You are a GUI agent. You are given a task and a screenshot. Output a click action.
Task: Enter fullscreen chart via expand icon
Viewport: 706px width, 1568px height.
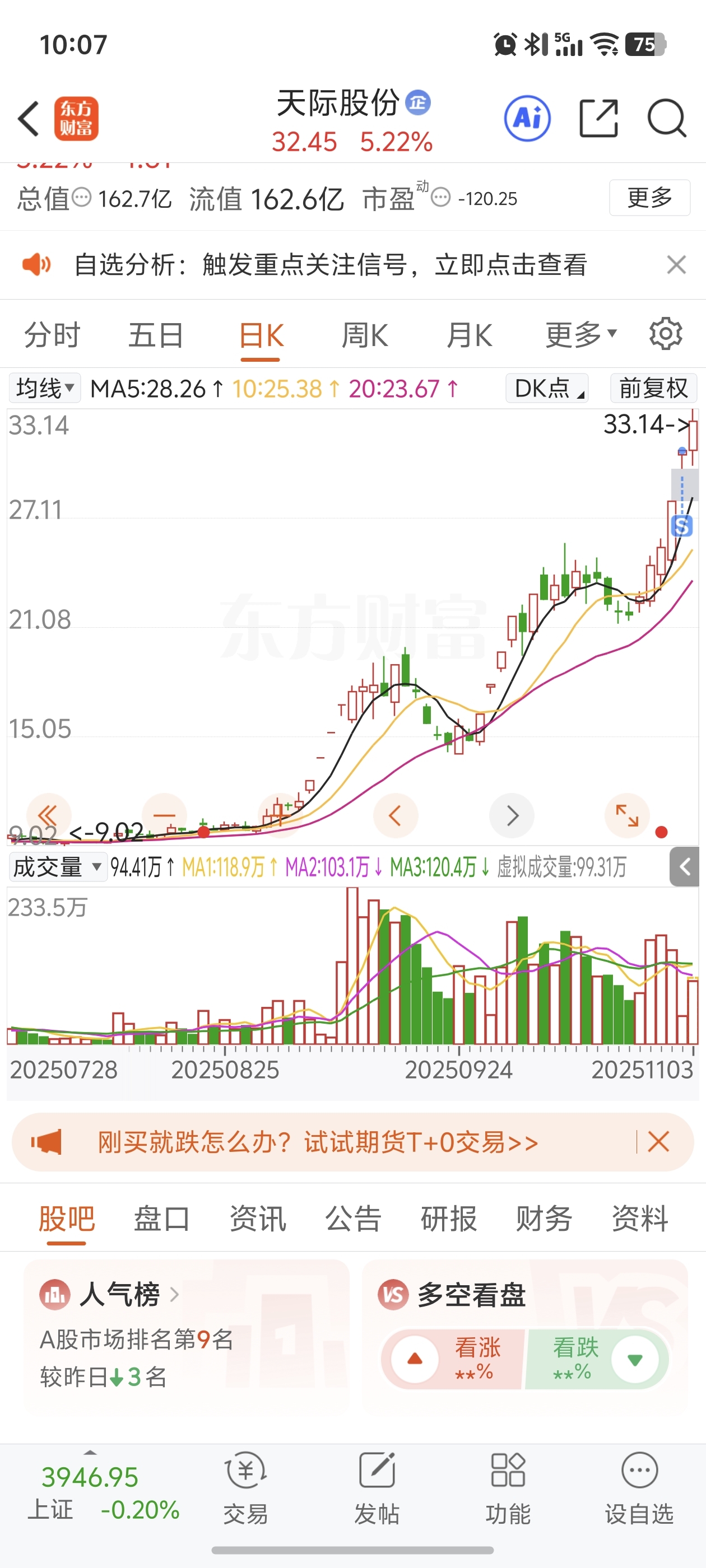coord(627,816)
